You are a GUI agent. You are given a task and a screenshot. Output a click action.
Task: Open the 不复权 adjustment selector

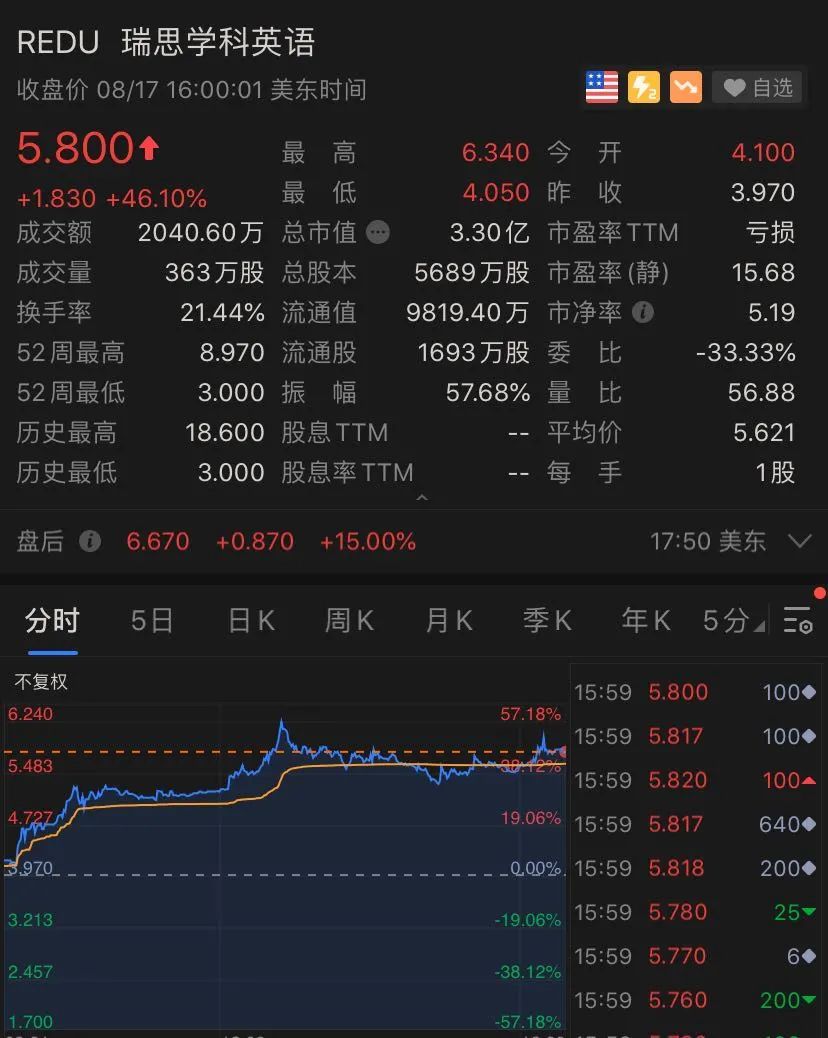click(41, 682)
